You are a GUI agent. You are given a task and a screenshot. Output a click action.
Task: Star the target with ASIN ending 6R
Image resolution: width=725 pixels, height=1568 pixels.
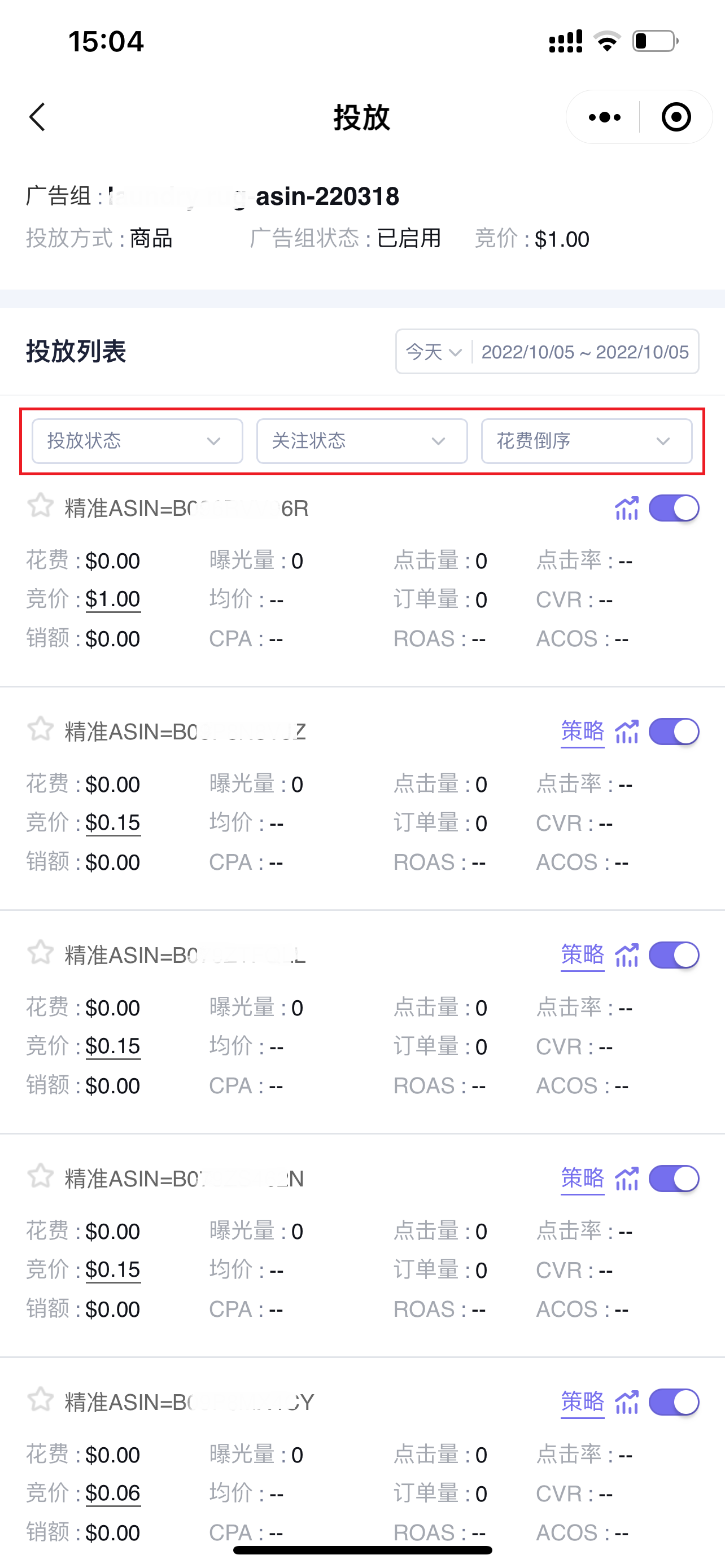point(41,506)
